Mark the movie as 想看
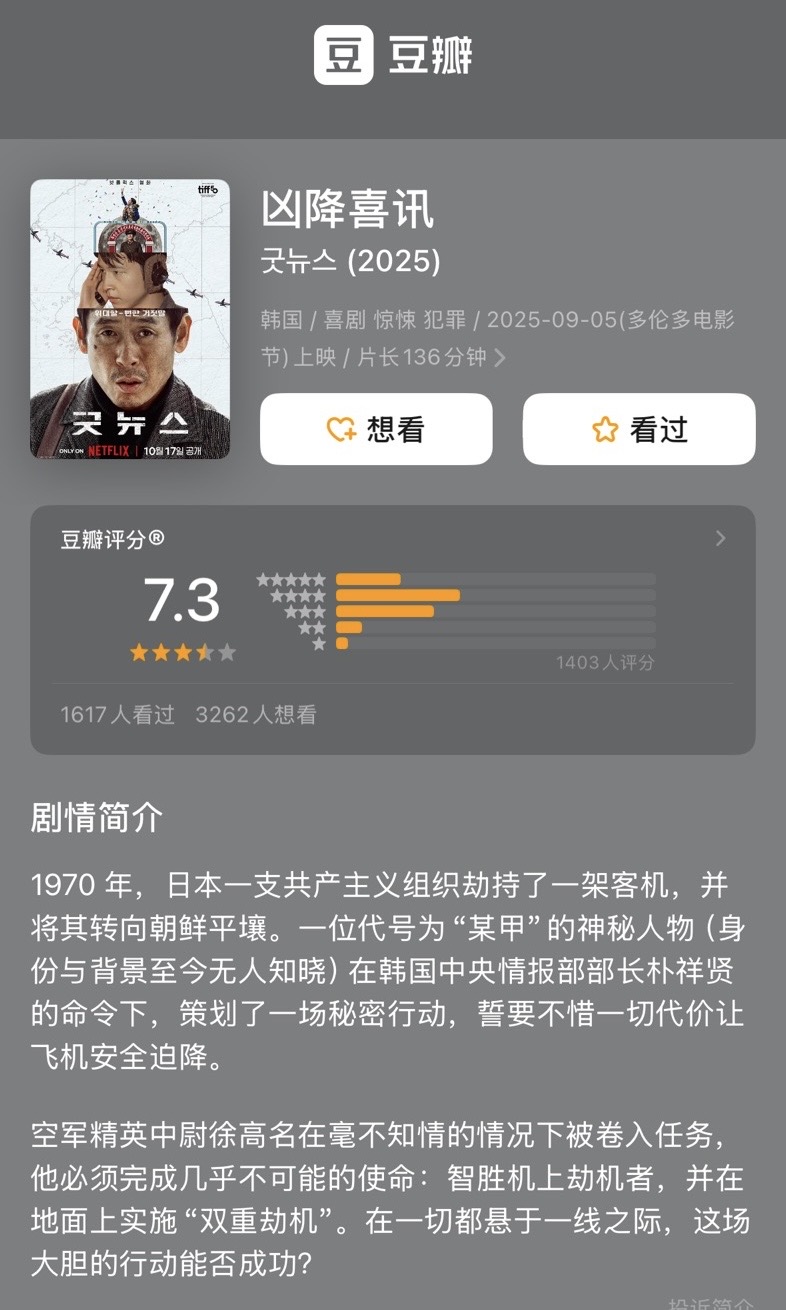 point(376,429)
